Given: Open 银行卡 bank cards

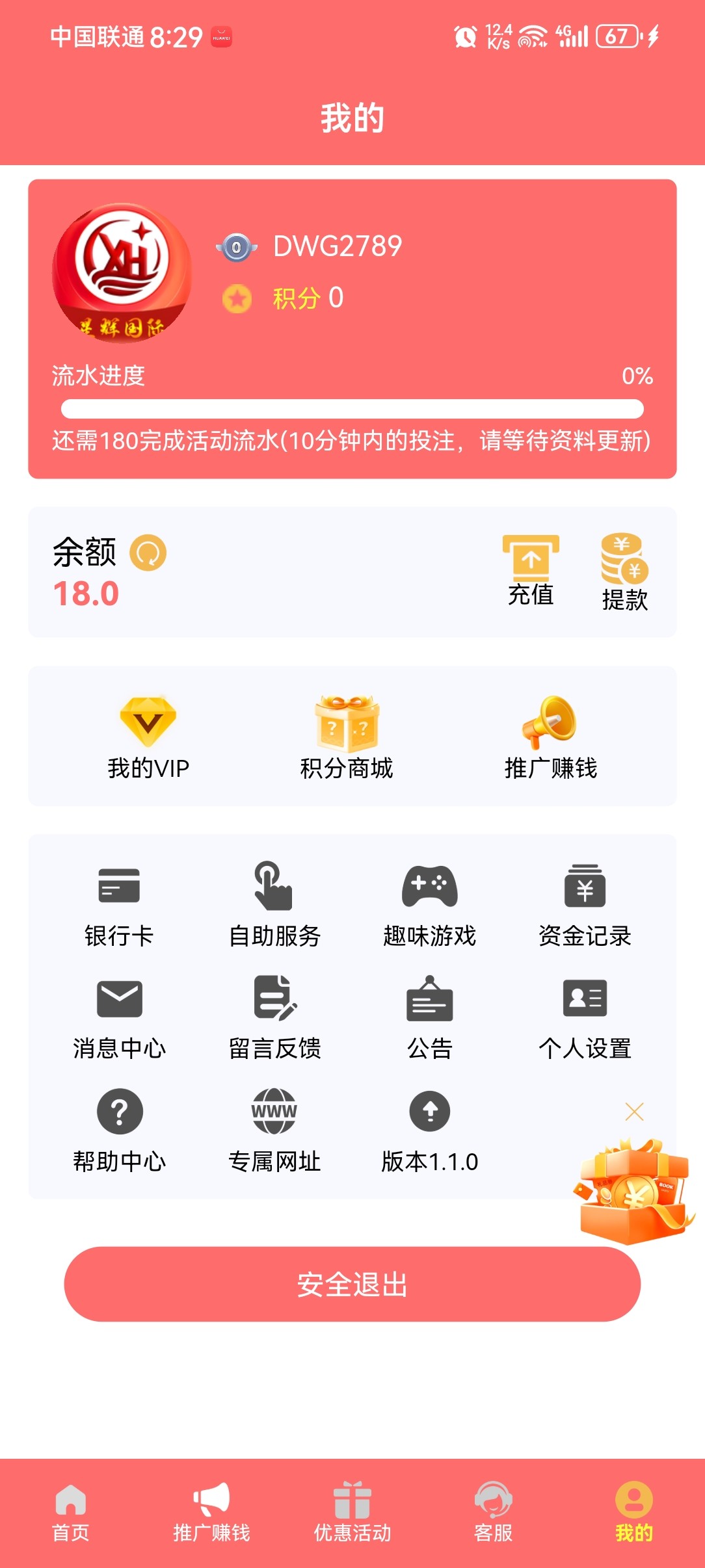Looking at the screenshot, I should (x=119, y=906).
